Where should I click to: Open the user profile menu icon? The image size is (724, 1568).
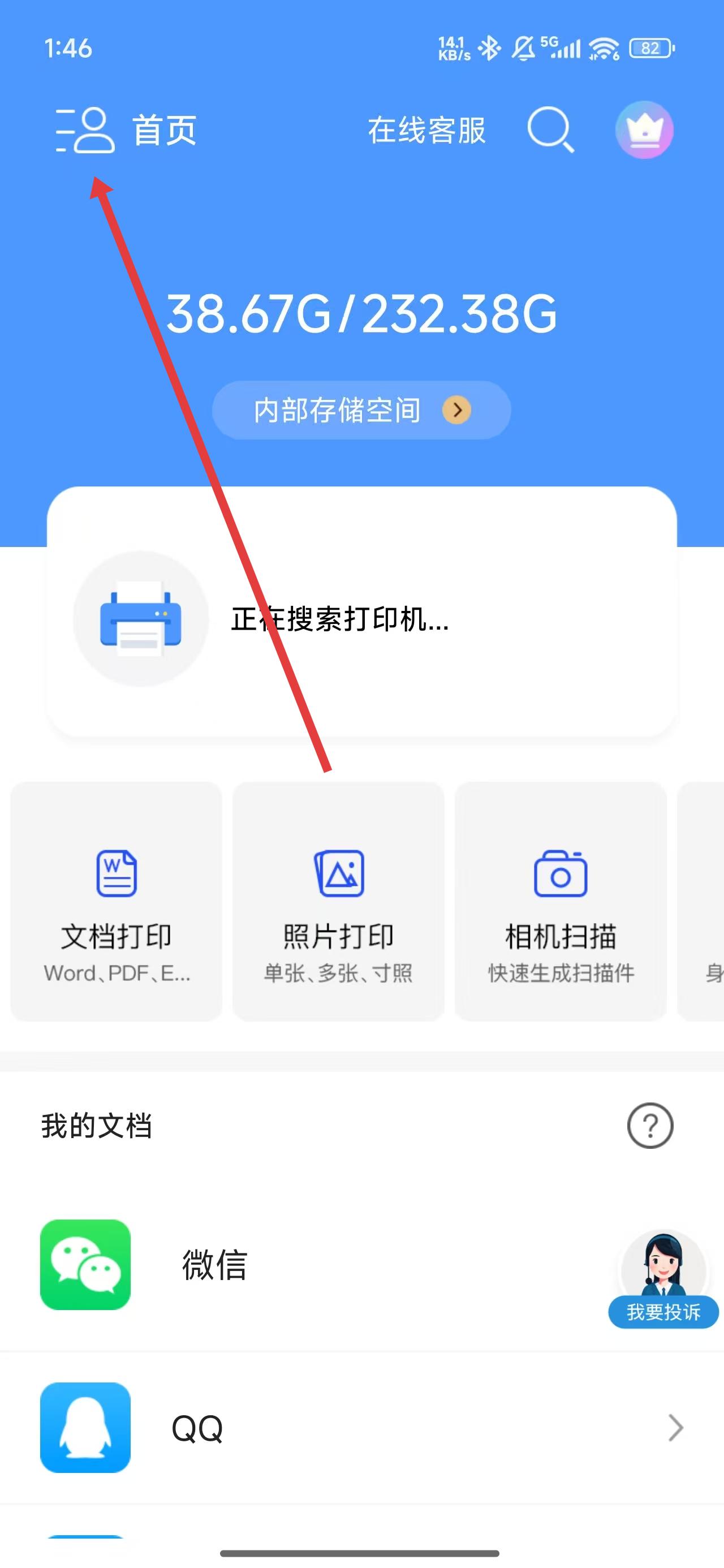click(85, 130)
